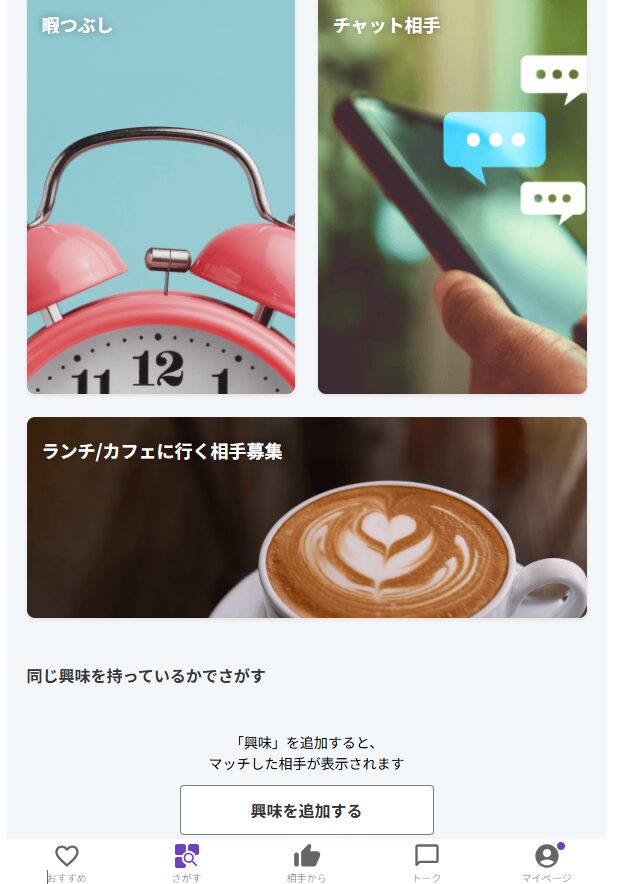Go to the 相手から tab
This screenshot has height=884, width=627.
[306, 863]
